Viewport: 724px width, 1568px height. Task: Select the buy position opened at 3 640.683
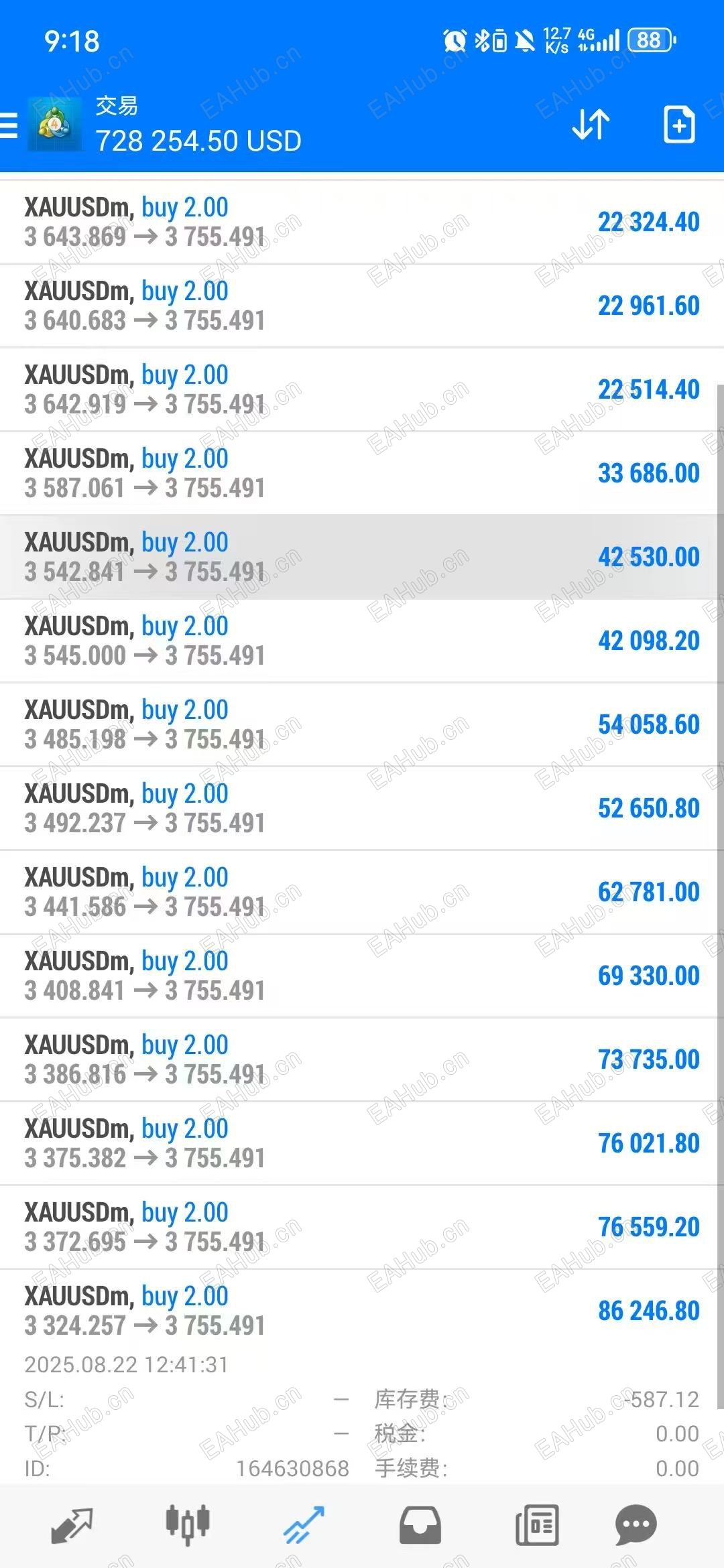[362, 306]
